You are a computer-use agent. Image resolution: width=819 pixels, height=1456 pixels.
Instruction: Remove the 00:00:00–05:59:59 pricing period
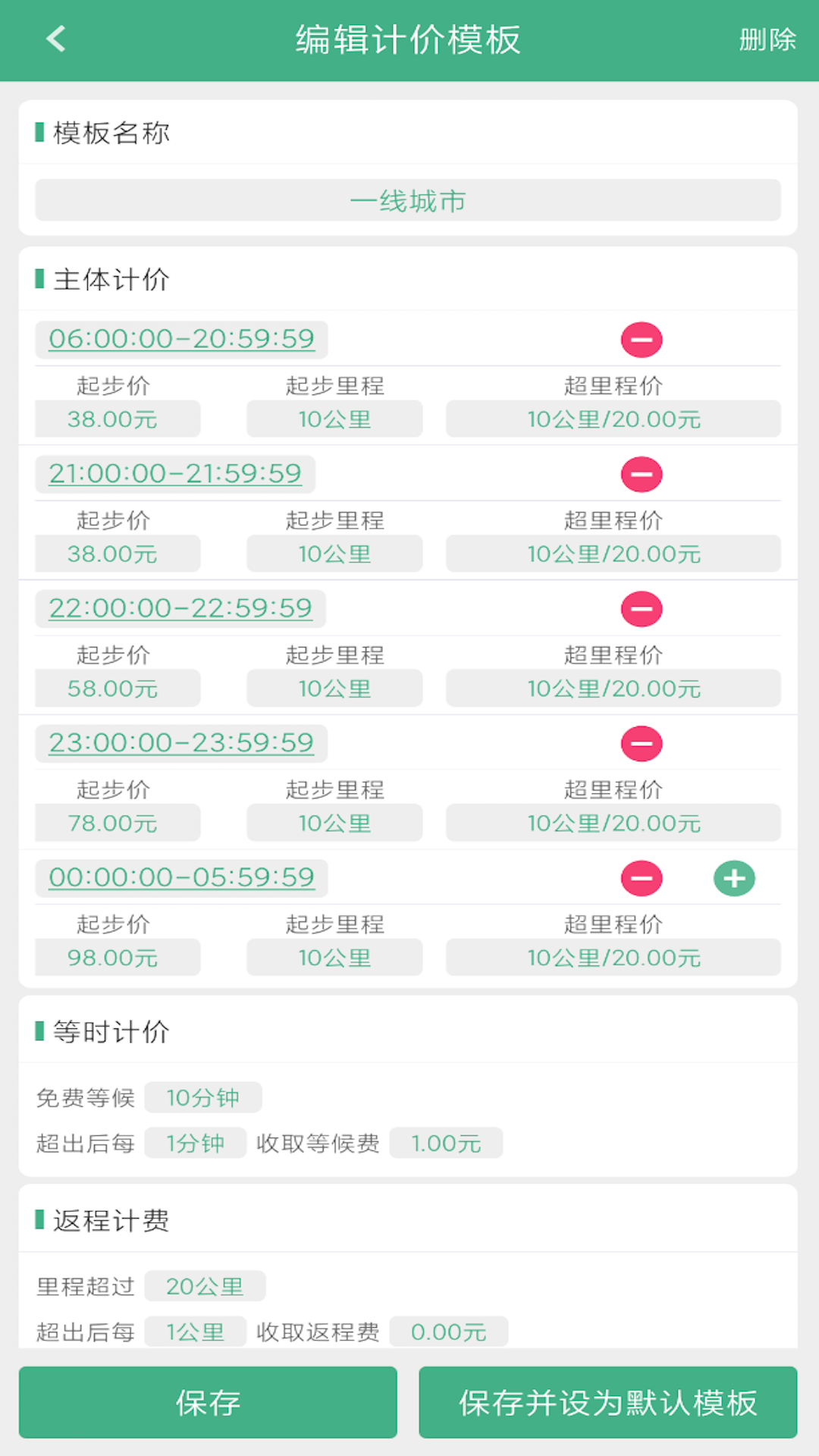[x=642, y=878]
